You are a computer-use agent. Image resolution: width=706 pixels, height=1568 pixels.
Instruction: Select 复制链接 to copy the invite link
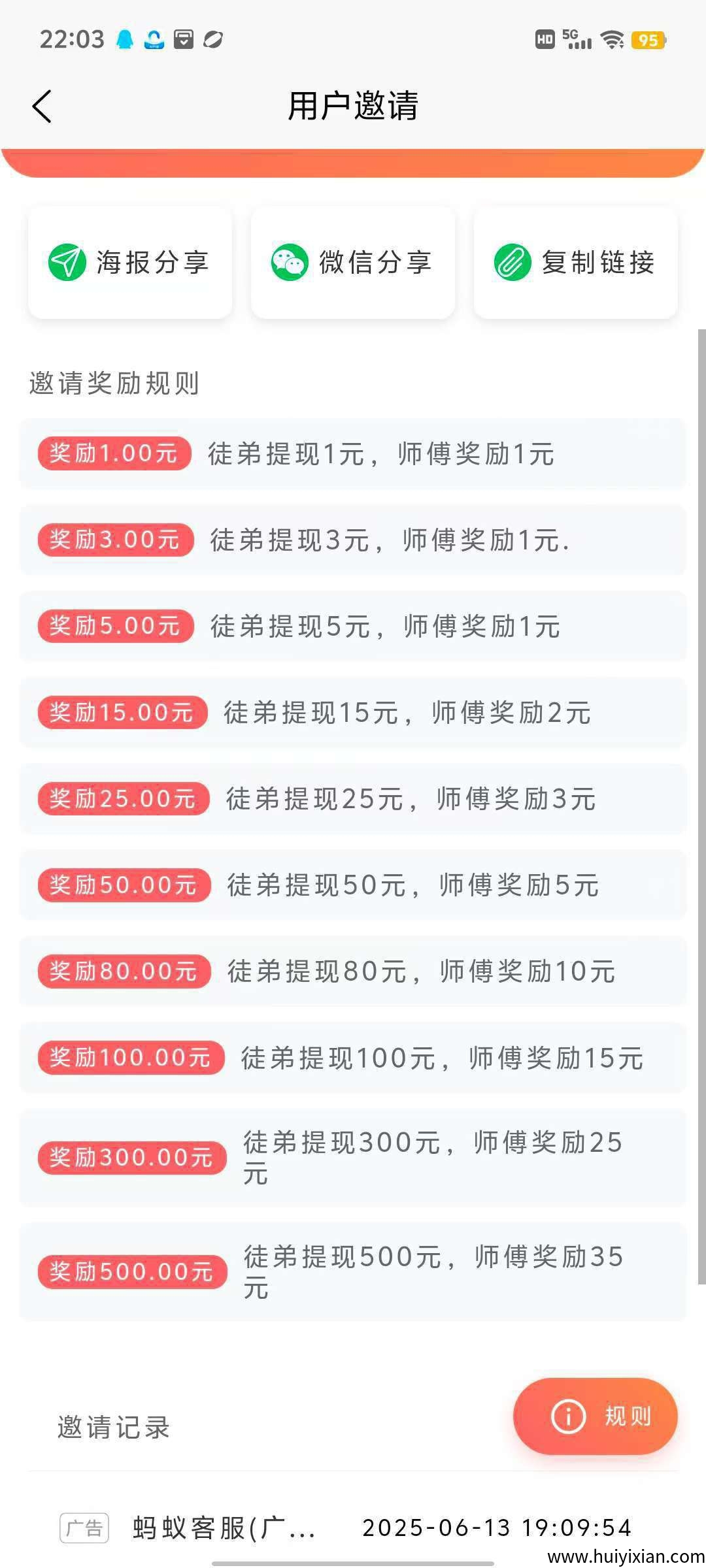click(576, 263)
